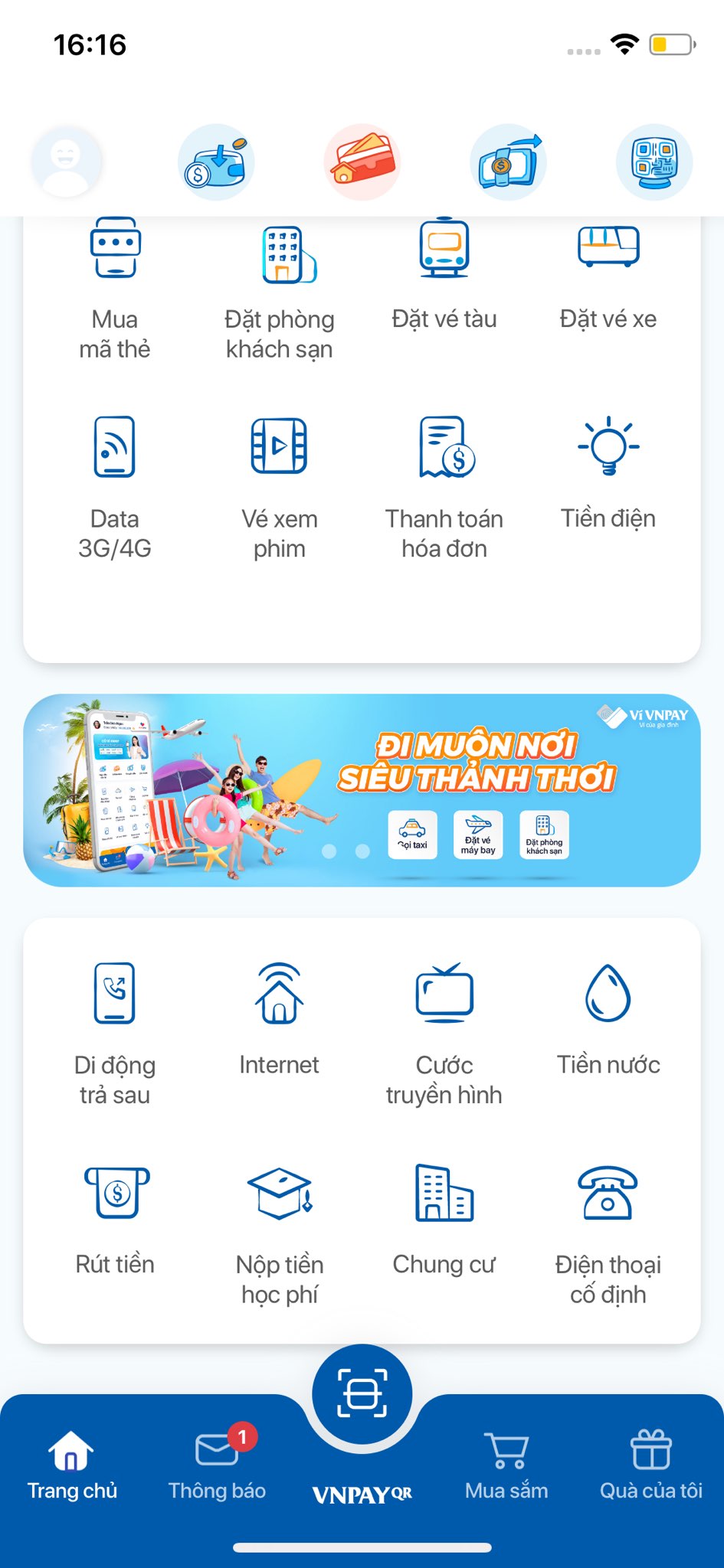Open Nộp tiền học phí
724x1568 pixels.
coord(280,1233)
